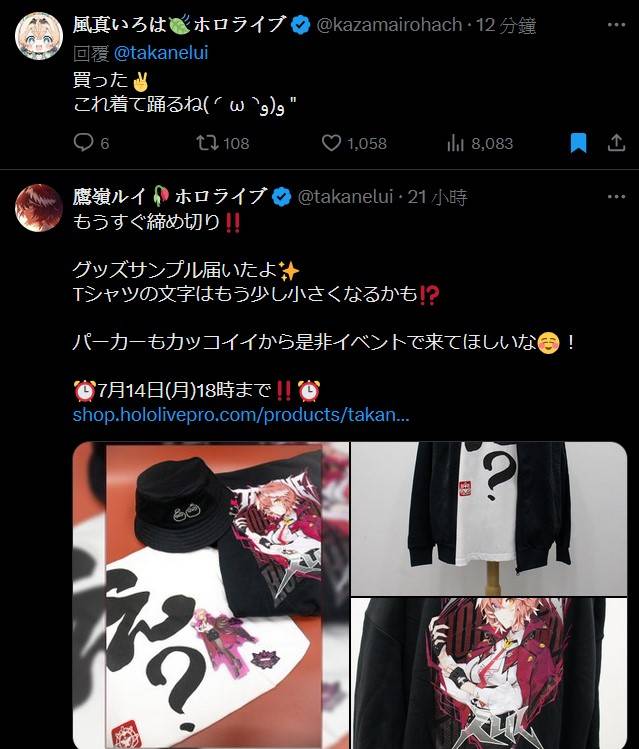
Task: Share 風真いろは's tweet
Action: tap(616, 143)
